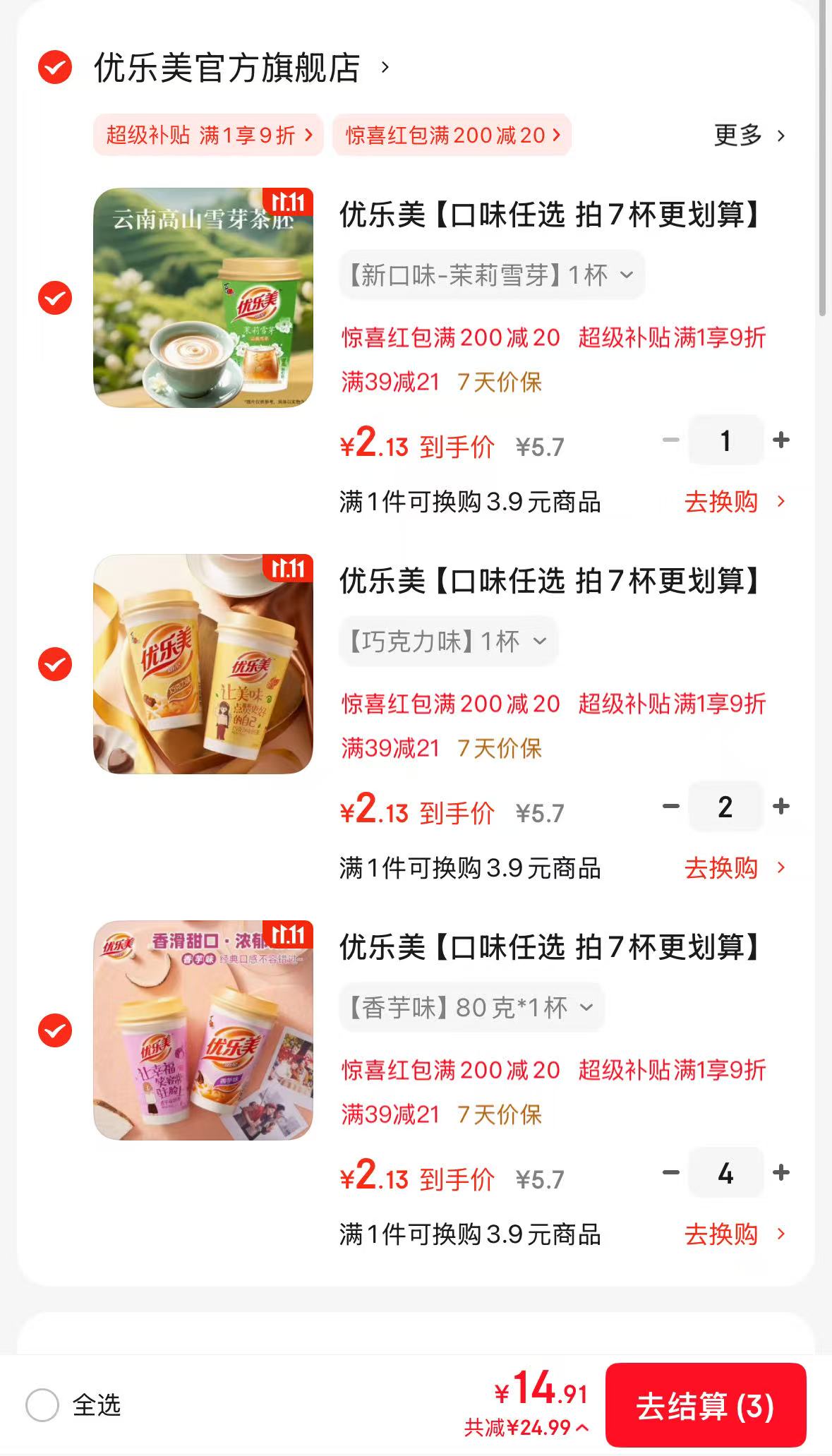Expand the 【香芋味】80克*1杯 spec dropdown
The image size is (832, 1456).
(x=471, y=1007)
